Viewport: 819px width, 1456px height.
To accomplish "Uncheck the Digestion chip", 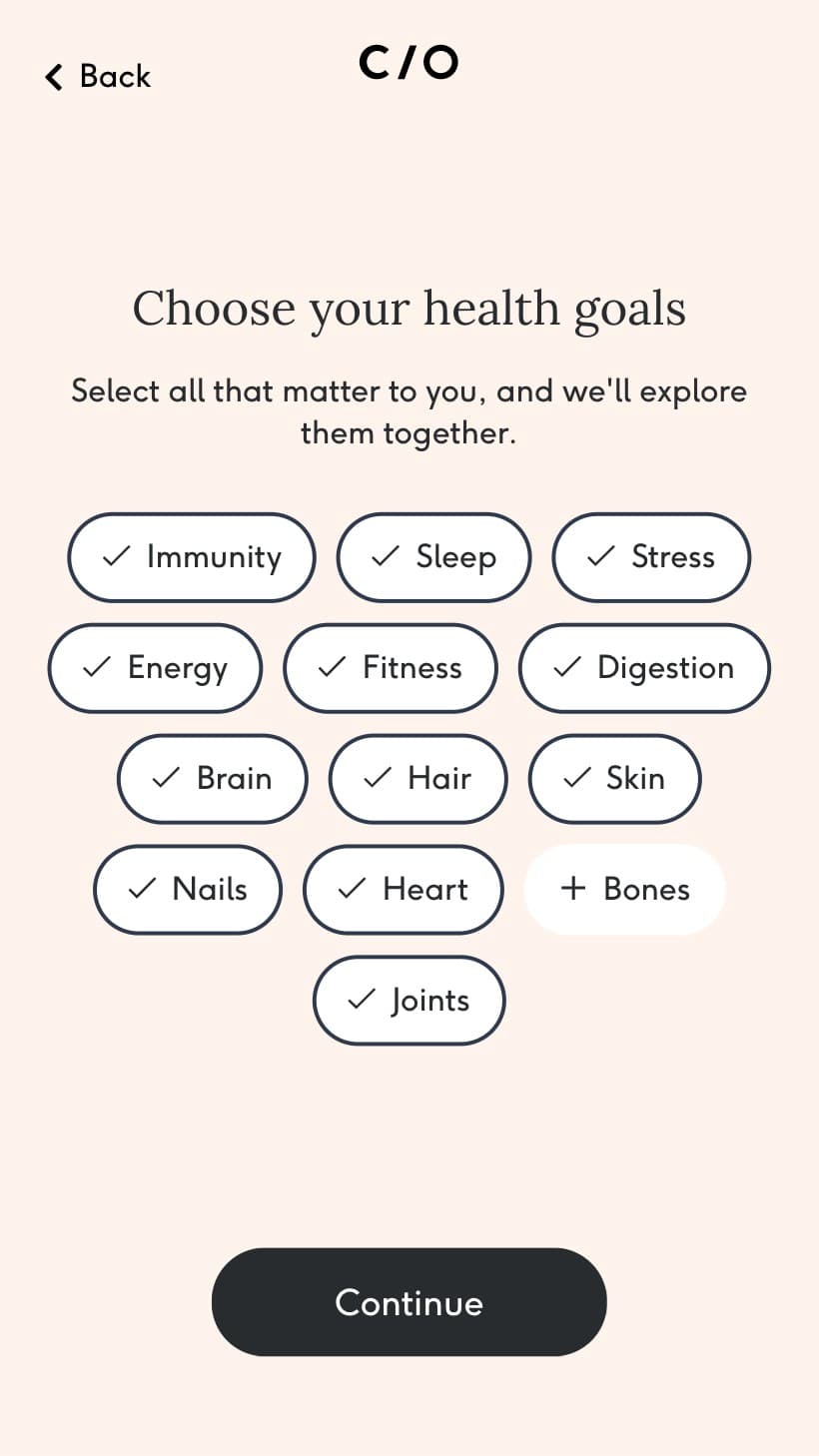I will point(644,668).
